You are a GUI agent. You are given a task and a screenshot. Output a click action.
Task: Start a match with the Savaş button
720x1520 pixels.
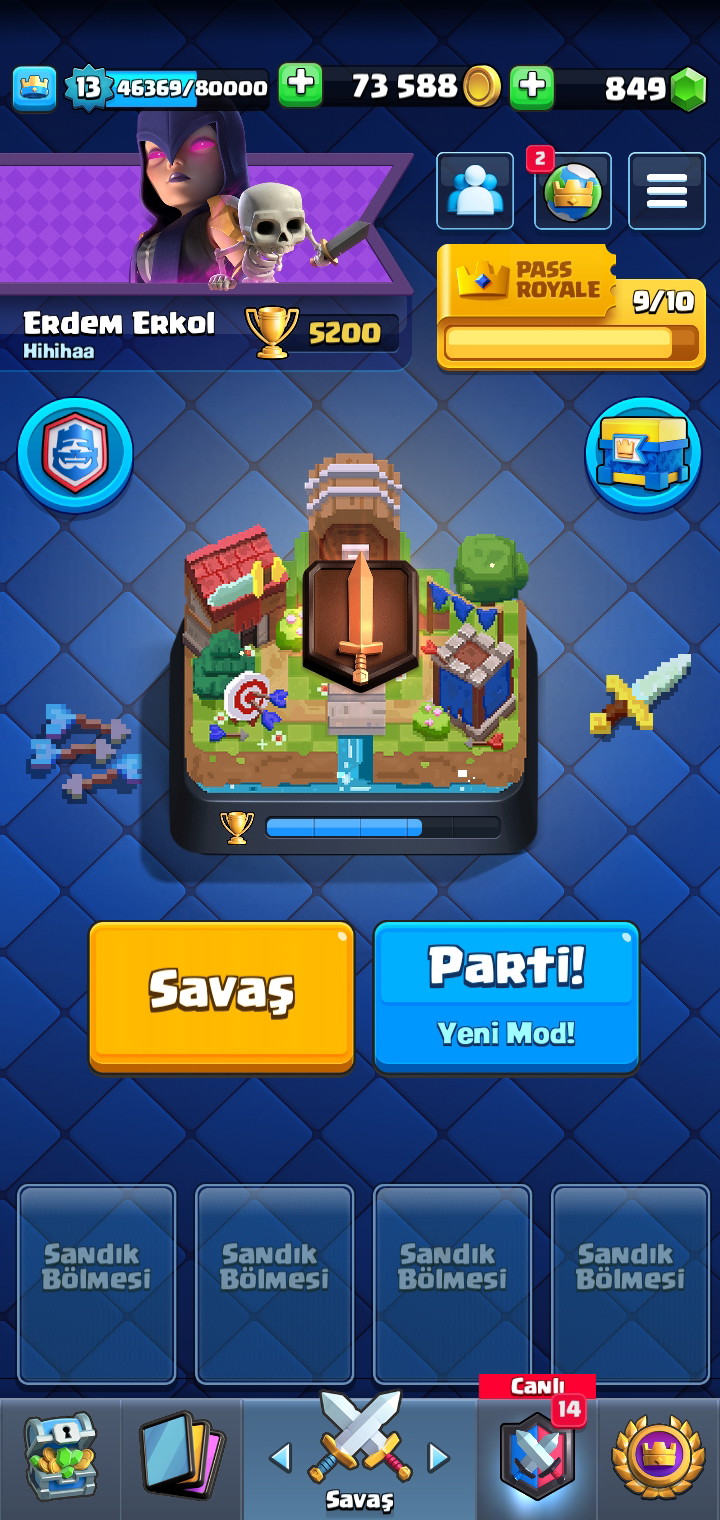[x=221, y=996]
